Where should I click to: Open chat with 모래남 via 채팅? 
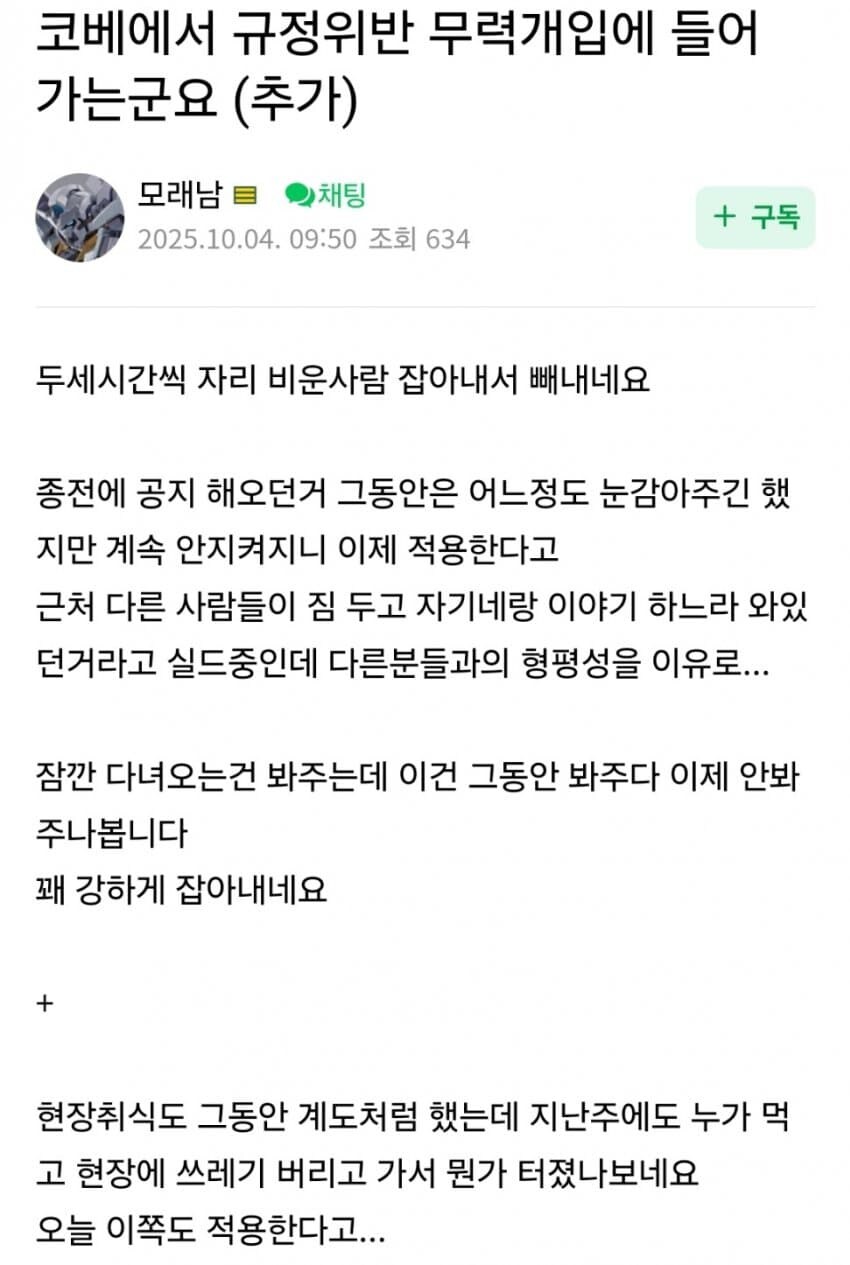point(326,195)
